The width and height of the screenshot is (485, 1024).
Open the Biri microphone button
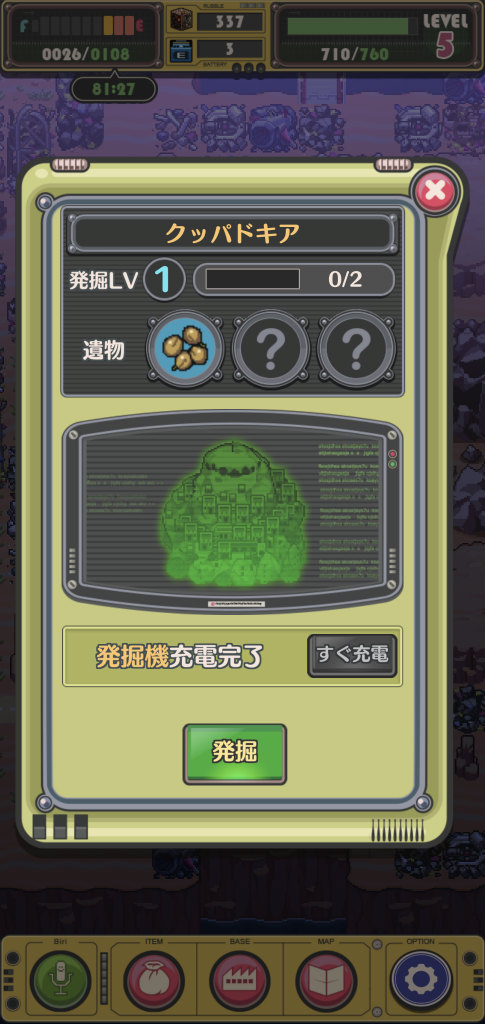(61, 981)
